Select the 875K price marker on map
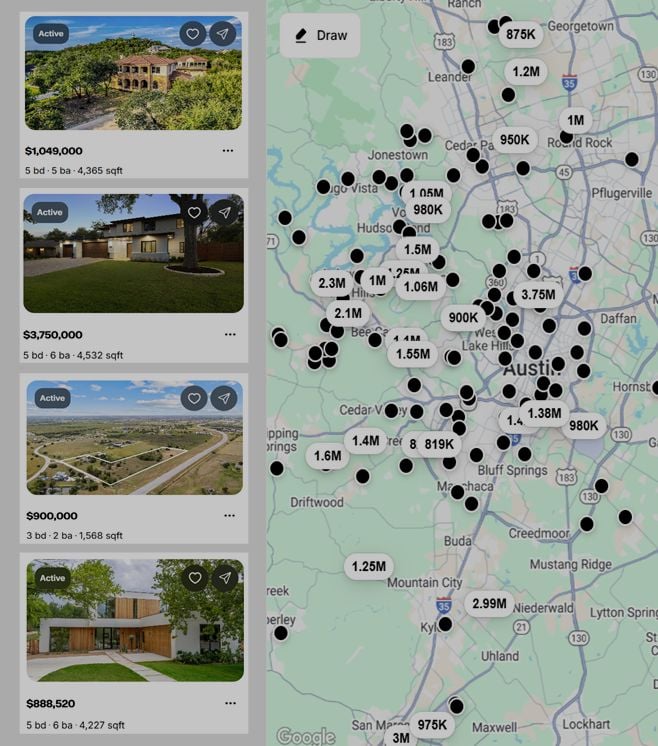 (x=520, y=34)
